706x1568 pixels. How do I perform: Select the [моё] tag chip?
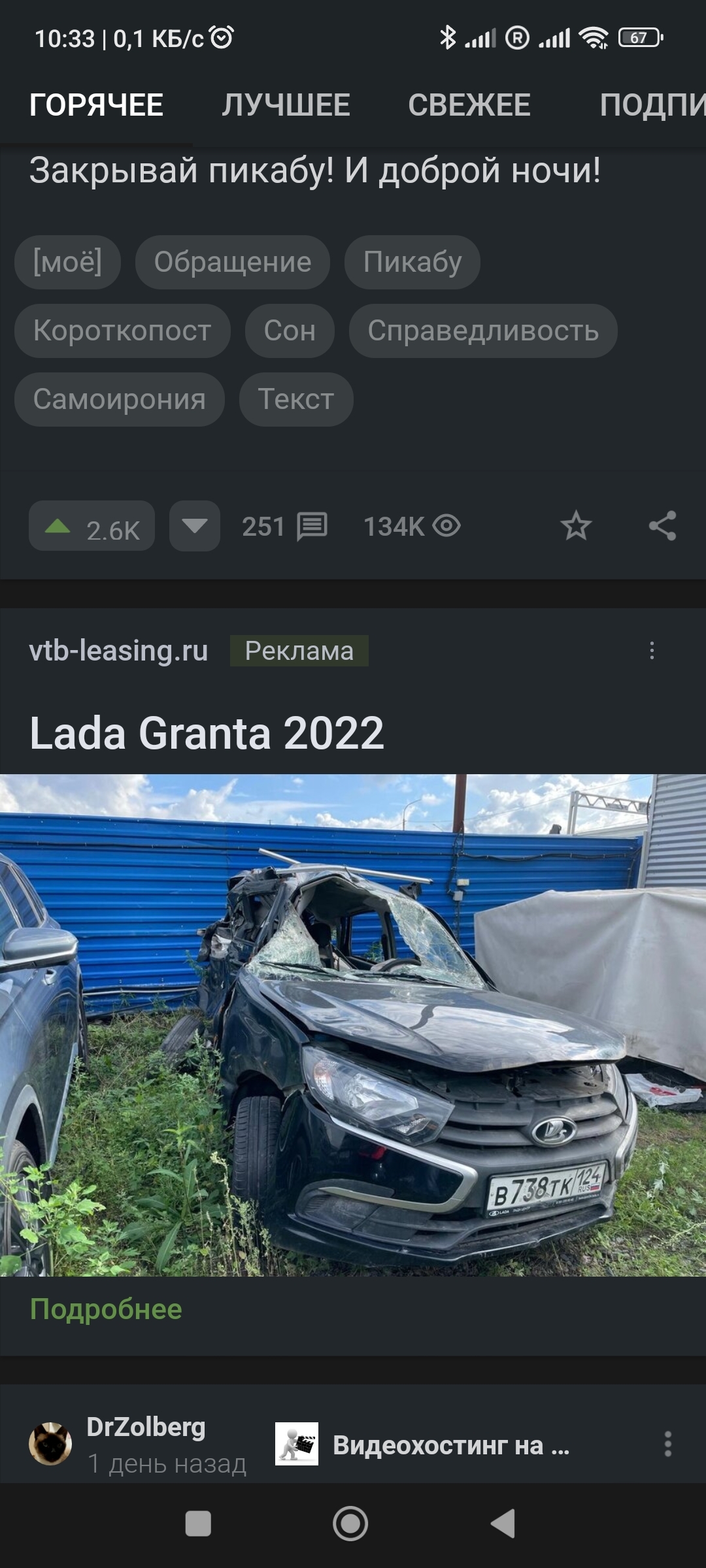67,262
